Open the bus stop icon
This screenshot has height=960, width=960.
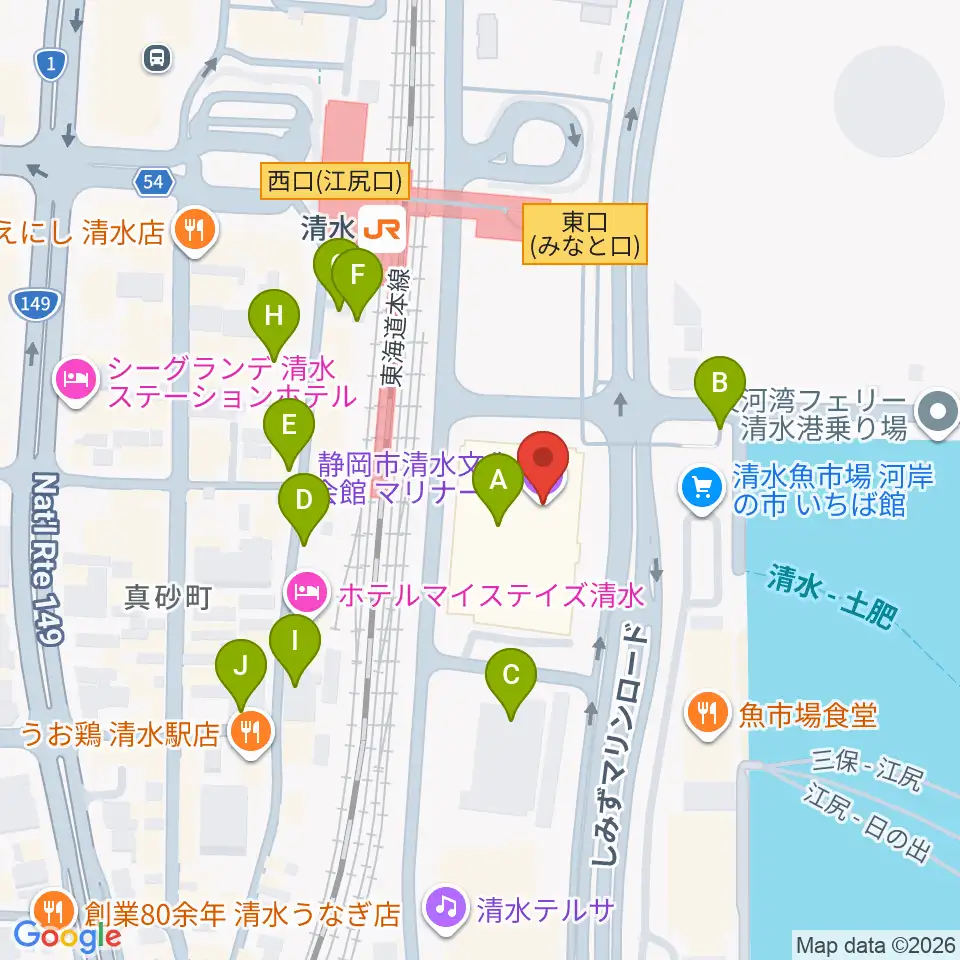point(157,58)
